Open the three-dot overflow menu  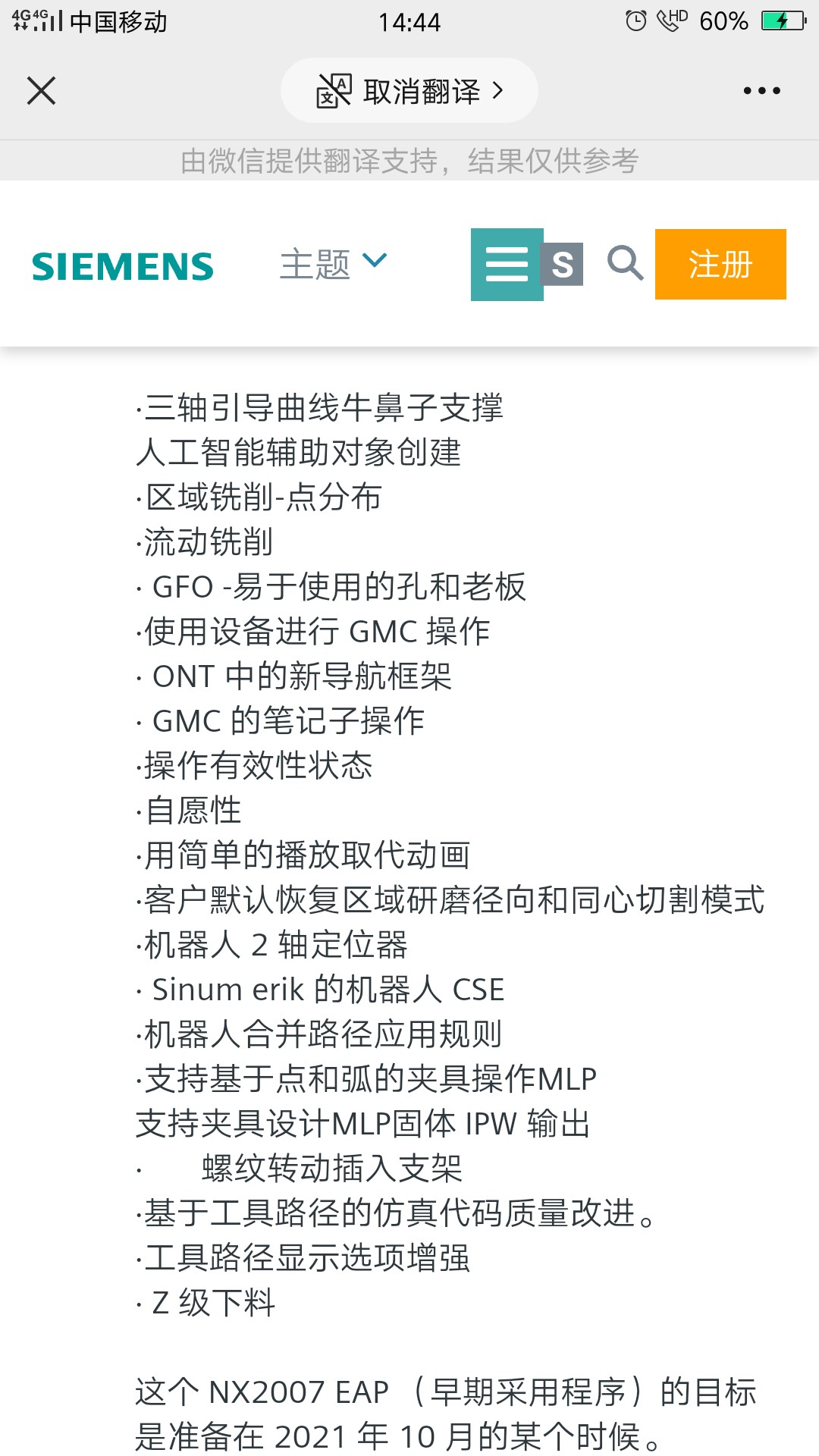coord(761,91)
